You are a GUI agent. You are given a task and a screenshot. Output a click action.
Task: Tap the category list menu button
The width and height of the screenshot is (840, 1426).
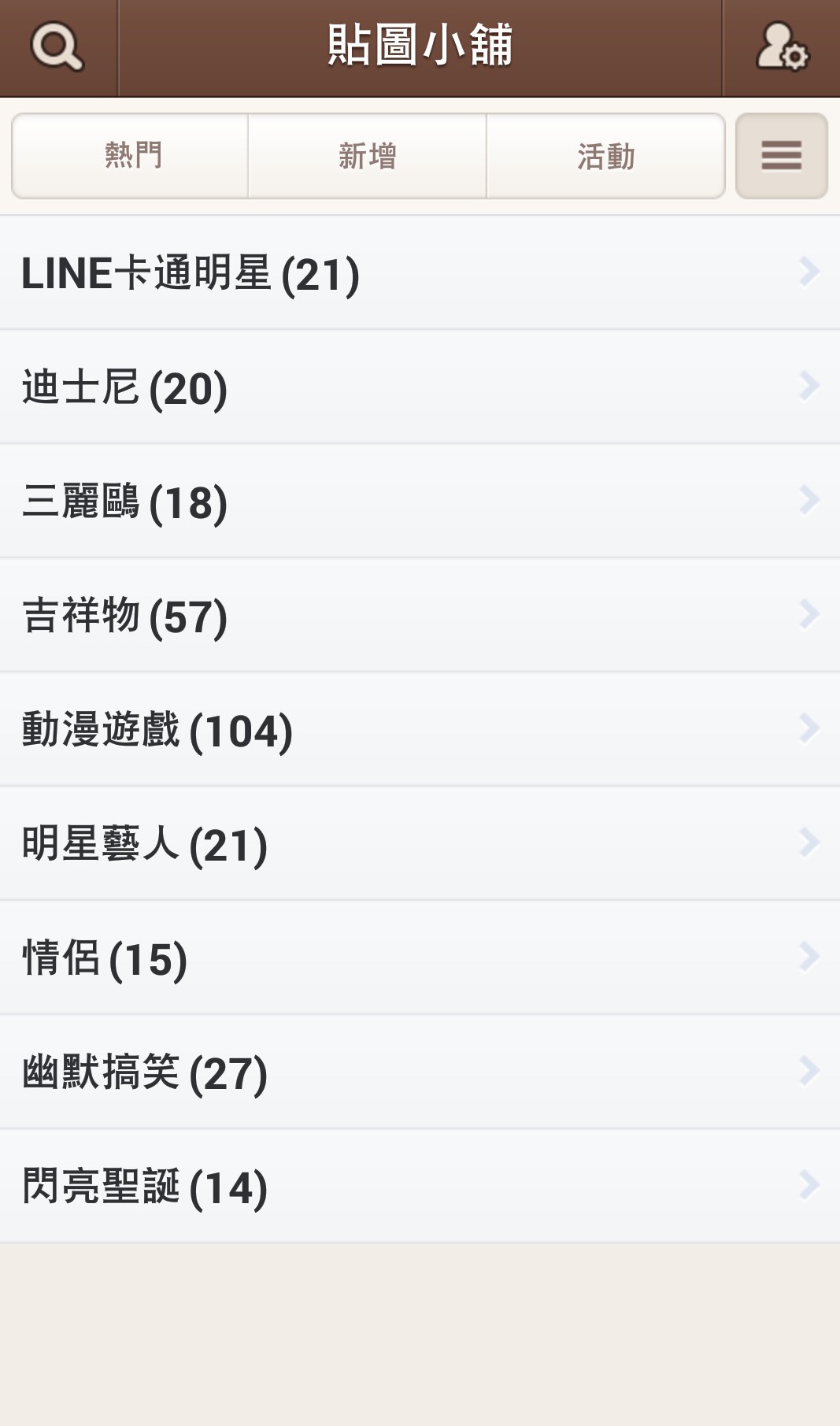782,156
